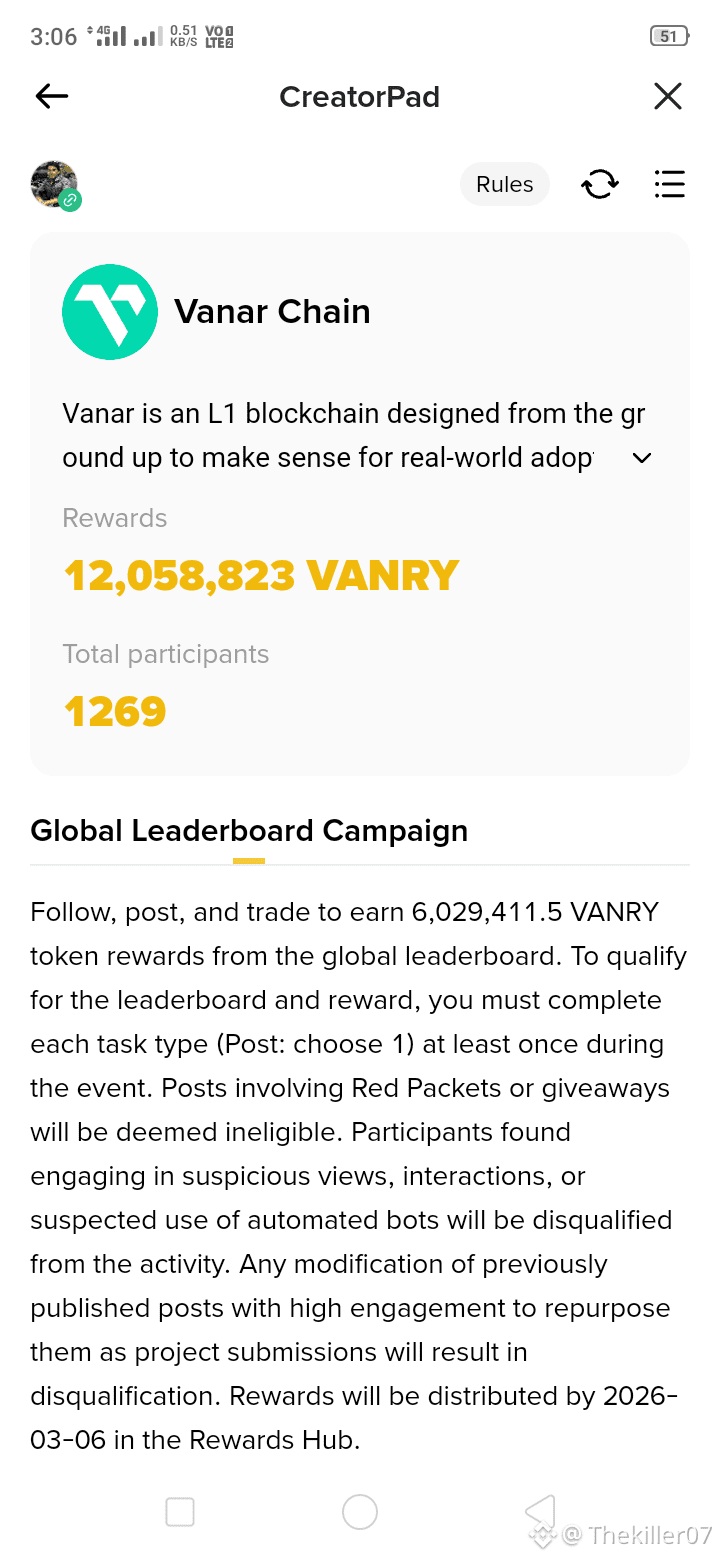Select the Global Leaderboard Campaign tab
Screen dimensions: 720x1560
(249, 831)
